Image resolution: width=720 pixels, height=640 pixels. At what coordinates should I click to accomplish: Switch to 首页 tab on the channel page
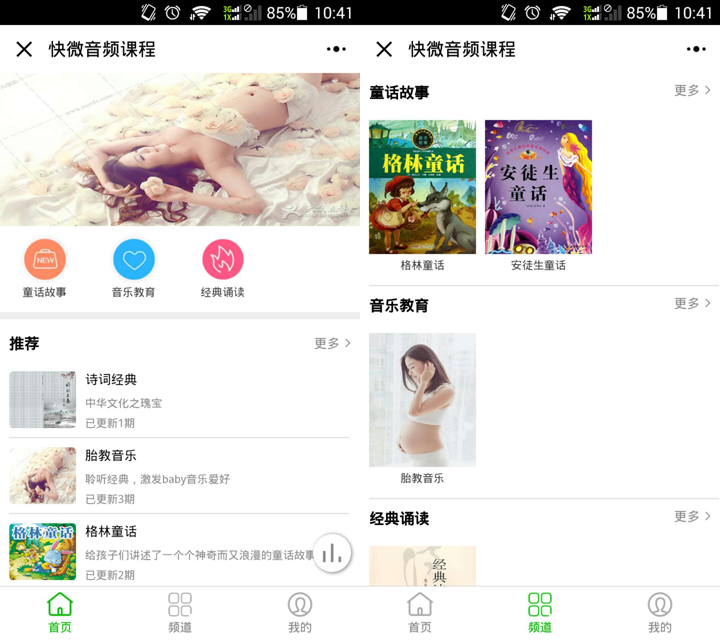(x=420, y=612)
